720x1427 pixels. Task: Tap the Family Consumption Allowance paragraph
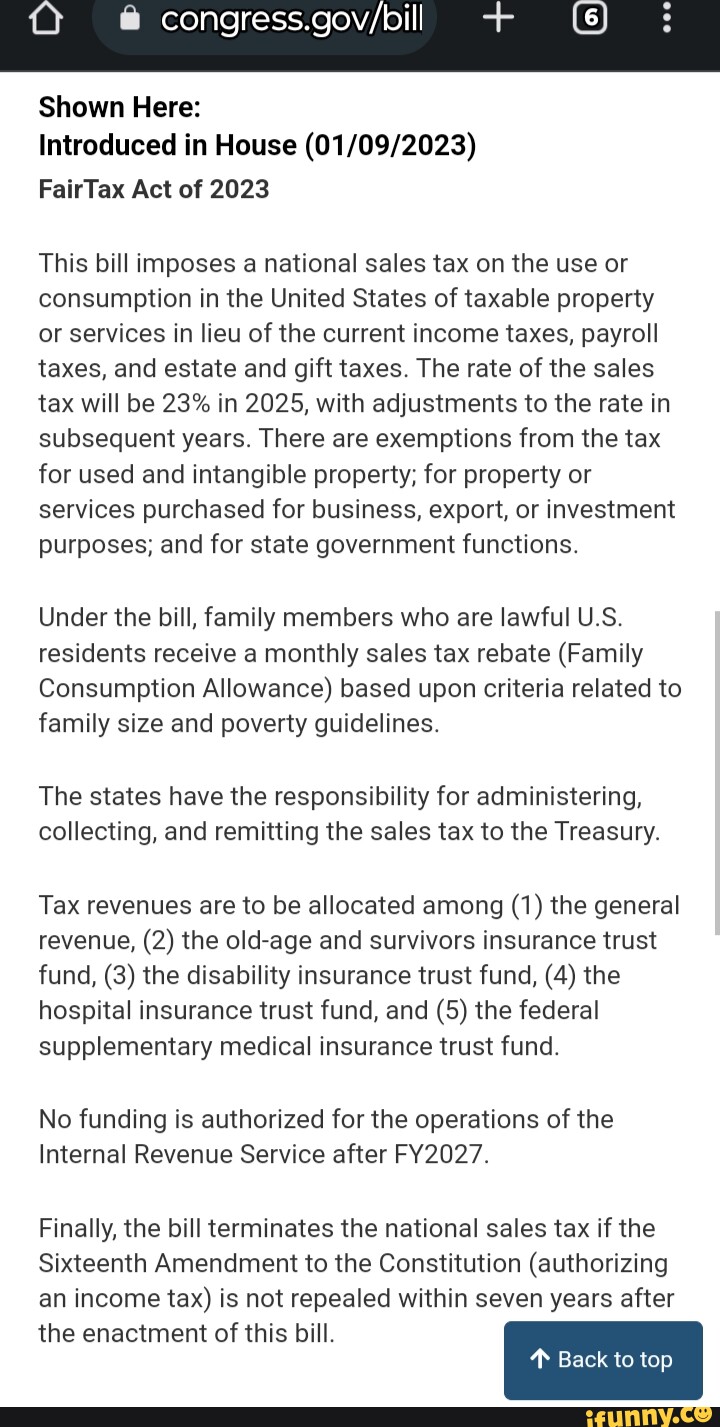click(x=360, y=670)
